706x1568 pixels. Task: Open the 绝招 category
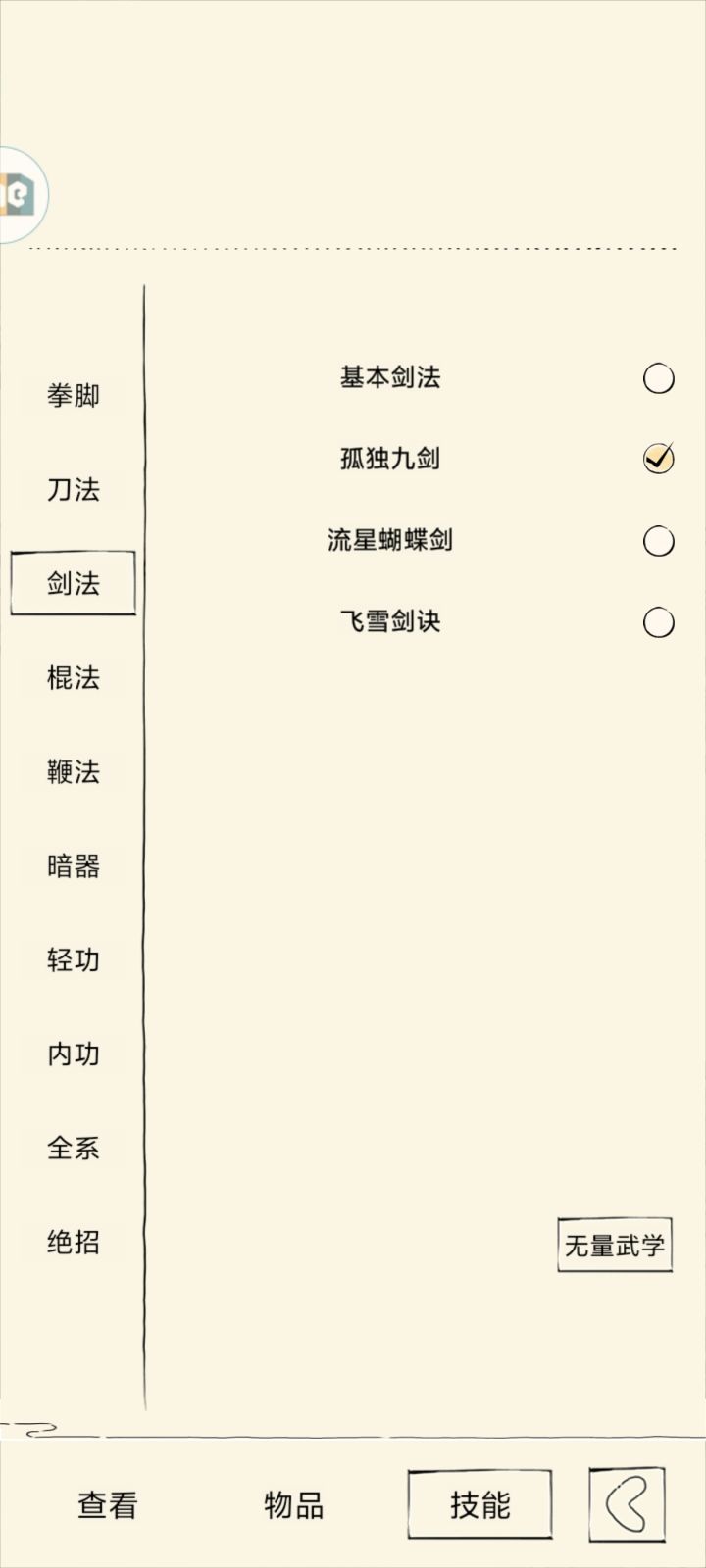[74, 1243]
